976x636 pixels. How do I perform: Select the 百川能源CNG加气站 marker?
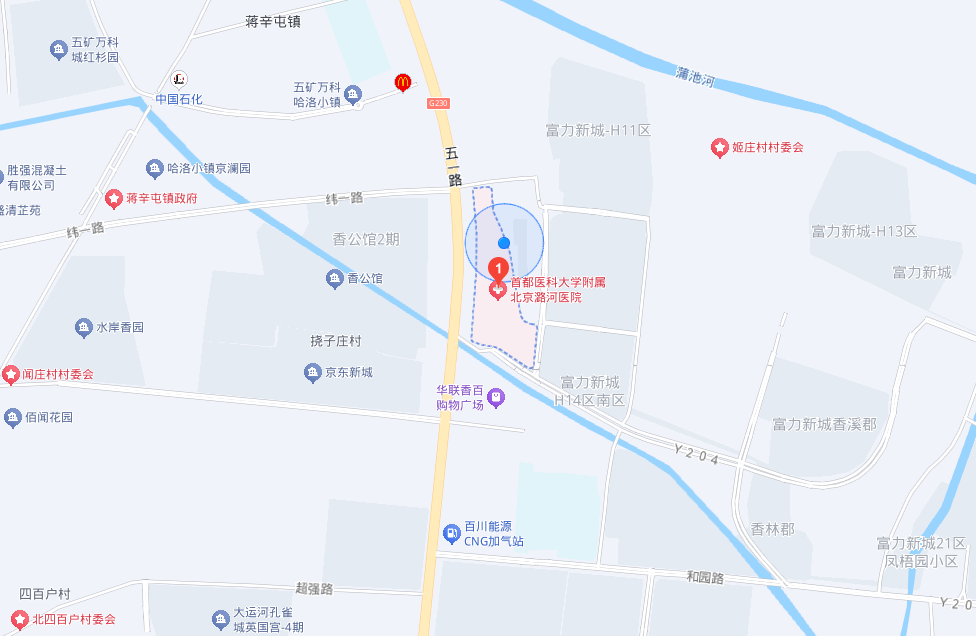(452, 533)
